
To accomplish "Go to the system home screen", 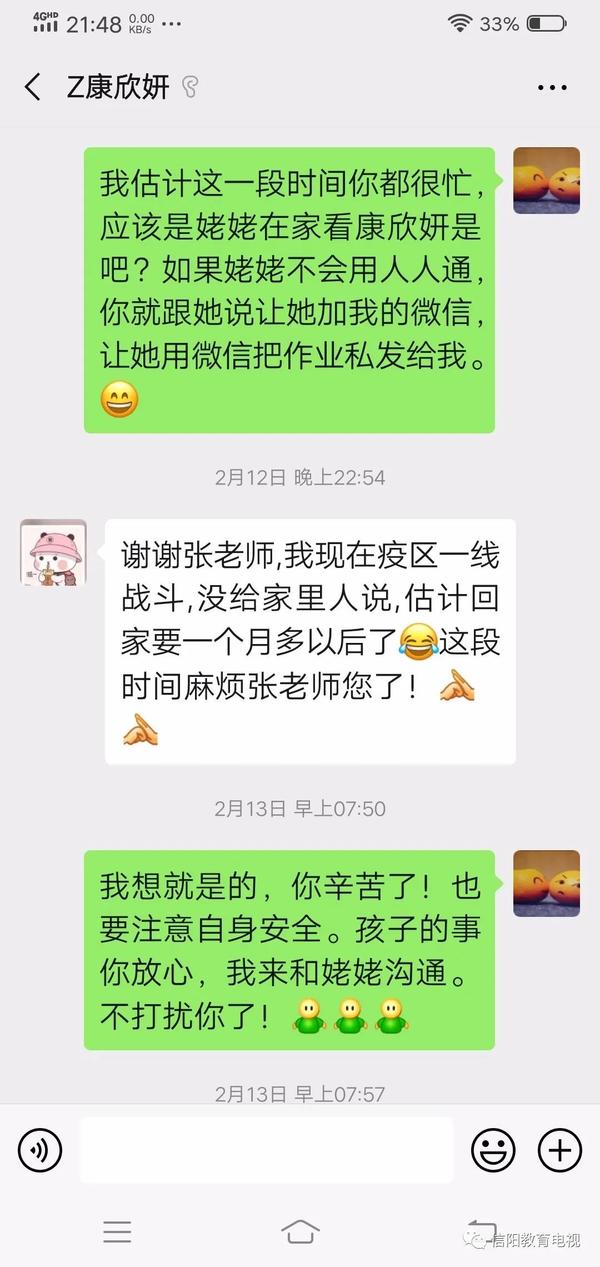I will click(x=300, y=1232).
